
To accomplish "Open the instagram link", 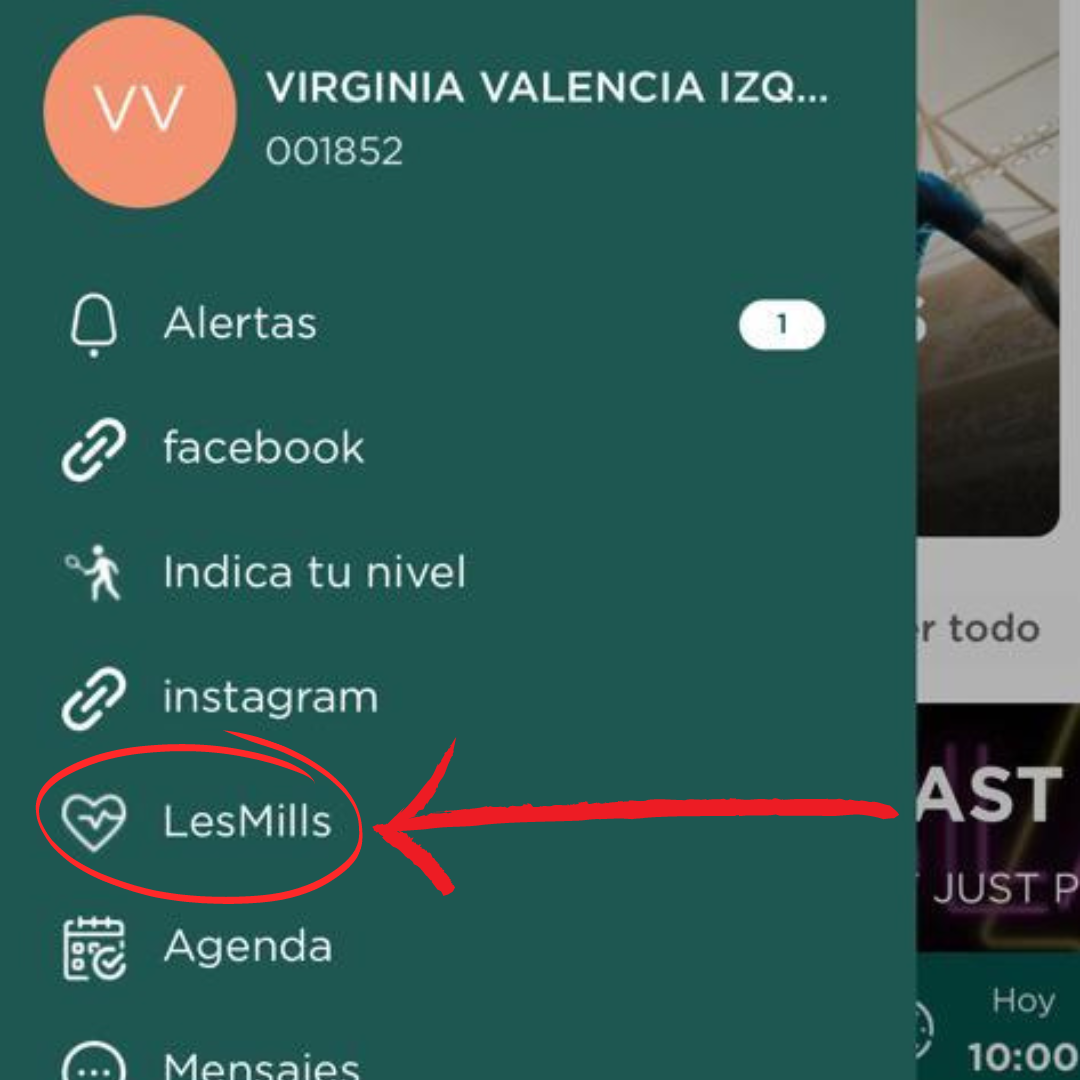I will tap(270, 698).
